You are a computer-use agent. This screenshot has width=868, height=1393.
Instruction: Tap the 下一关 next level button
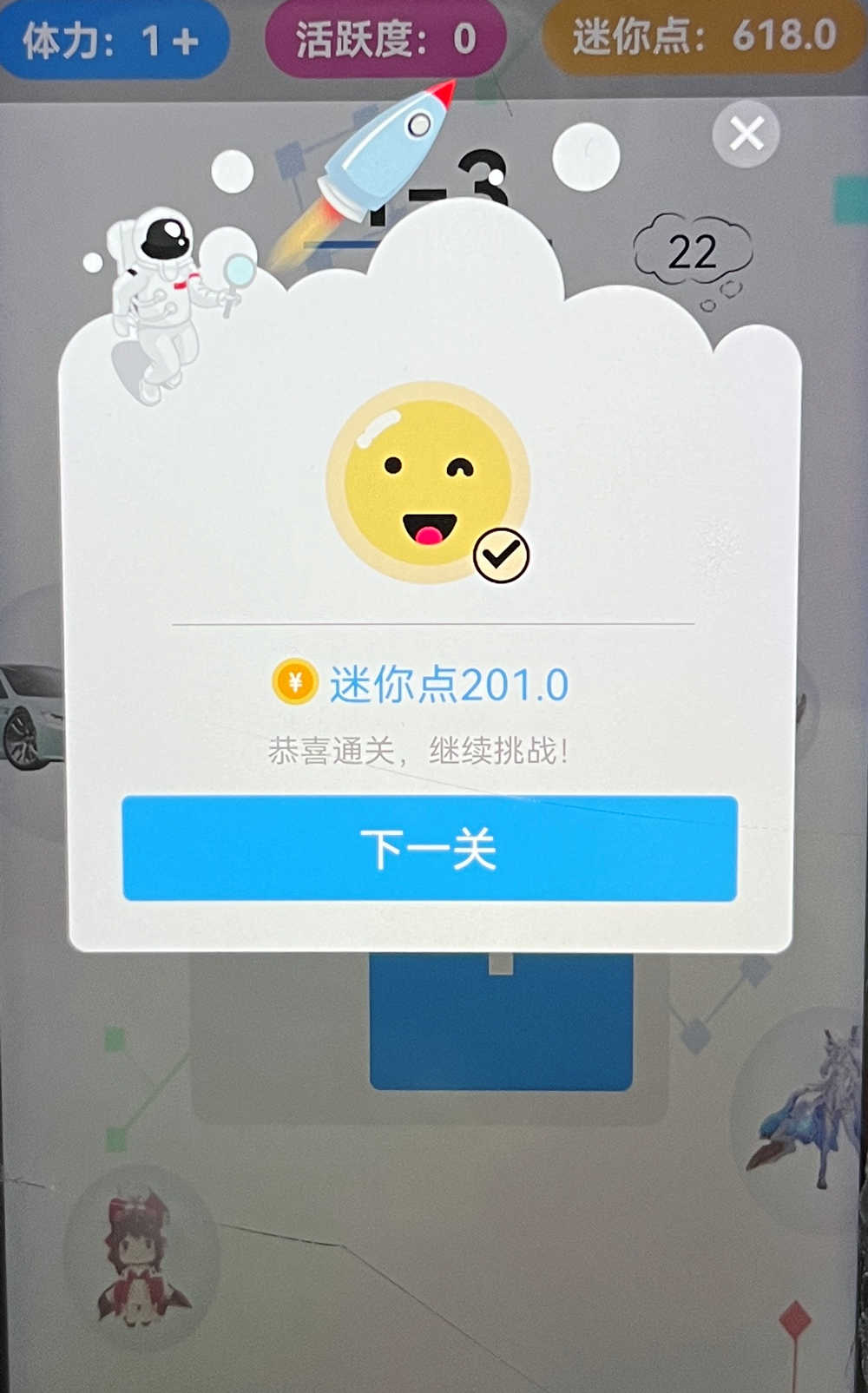(430, 848)
